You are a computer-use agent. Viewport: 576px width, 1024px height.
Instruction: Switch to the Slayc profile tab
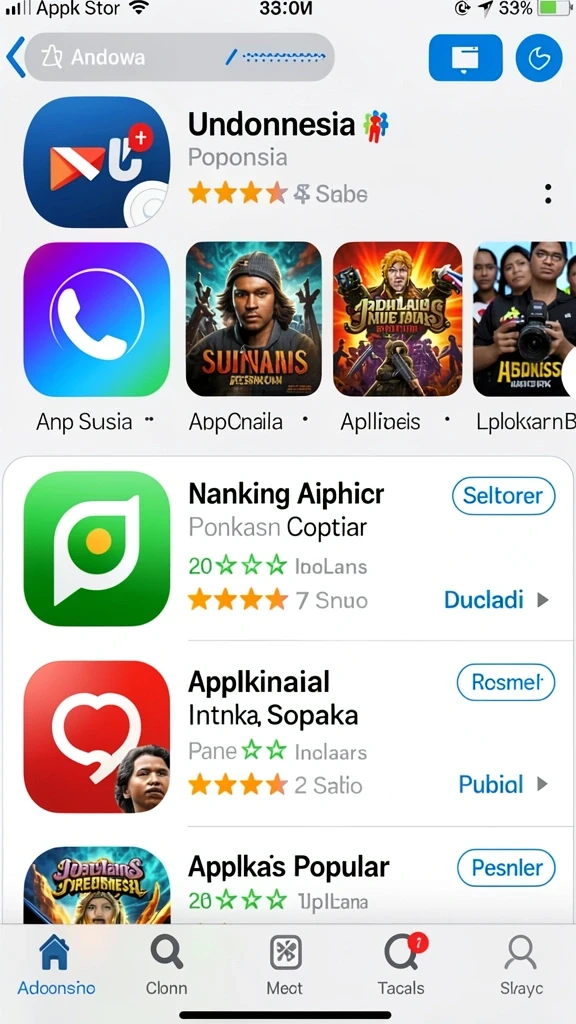pyautogui.click(x=520, y=964)
